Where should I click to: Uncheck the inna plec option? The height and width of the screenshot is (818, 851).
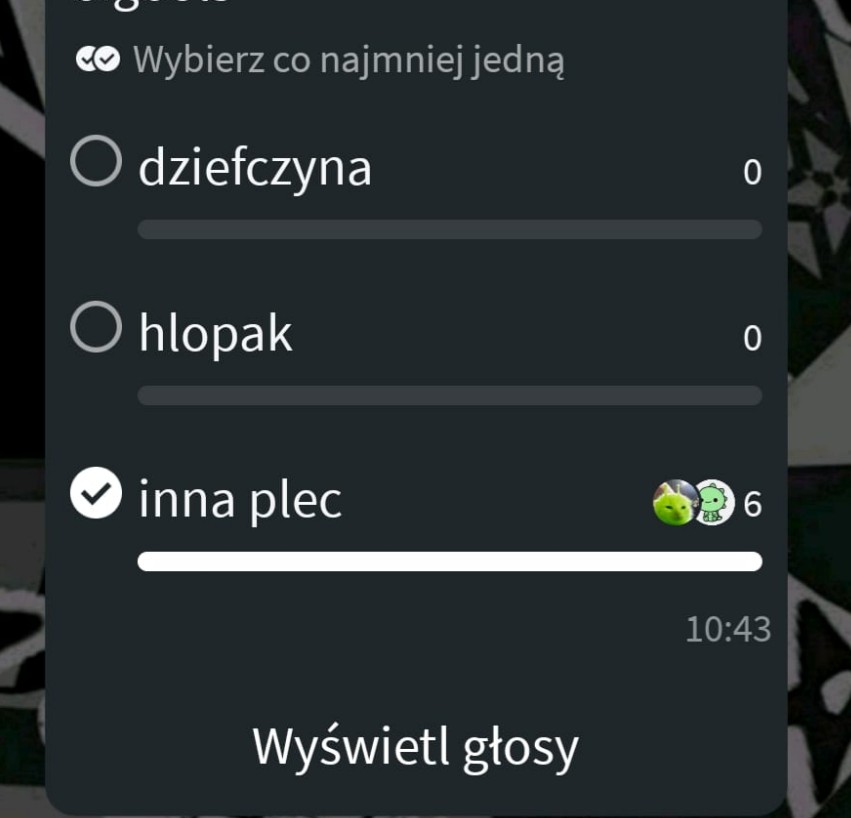click(x=96, y=493)
